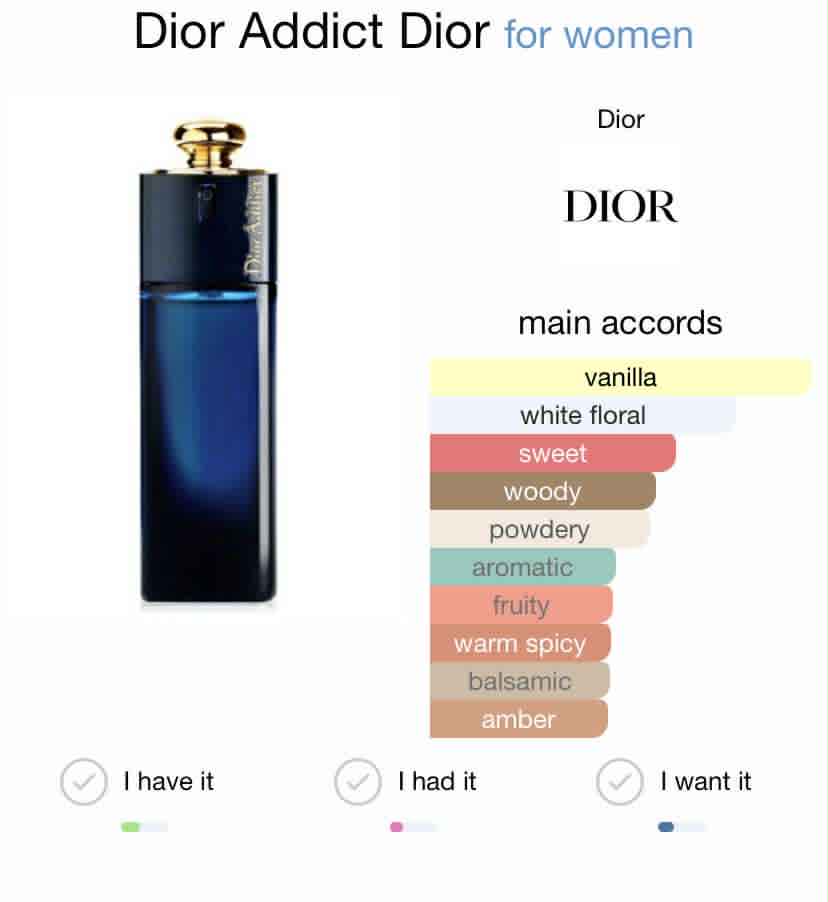
Task: Click the woody accord bar
Action: click(x=542, y=491)
